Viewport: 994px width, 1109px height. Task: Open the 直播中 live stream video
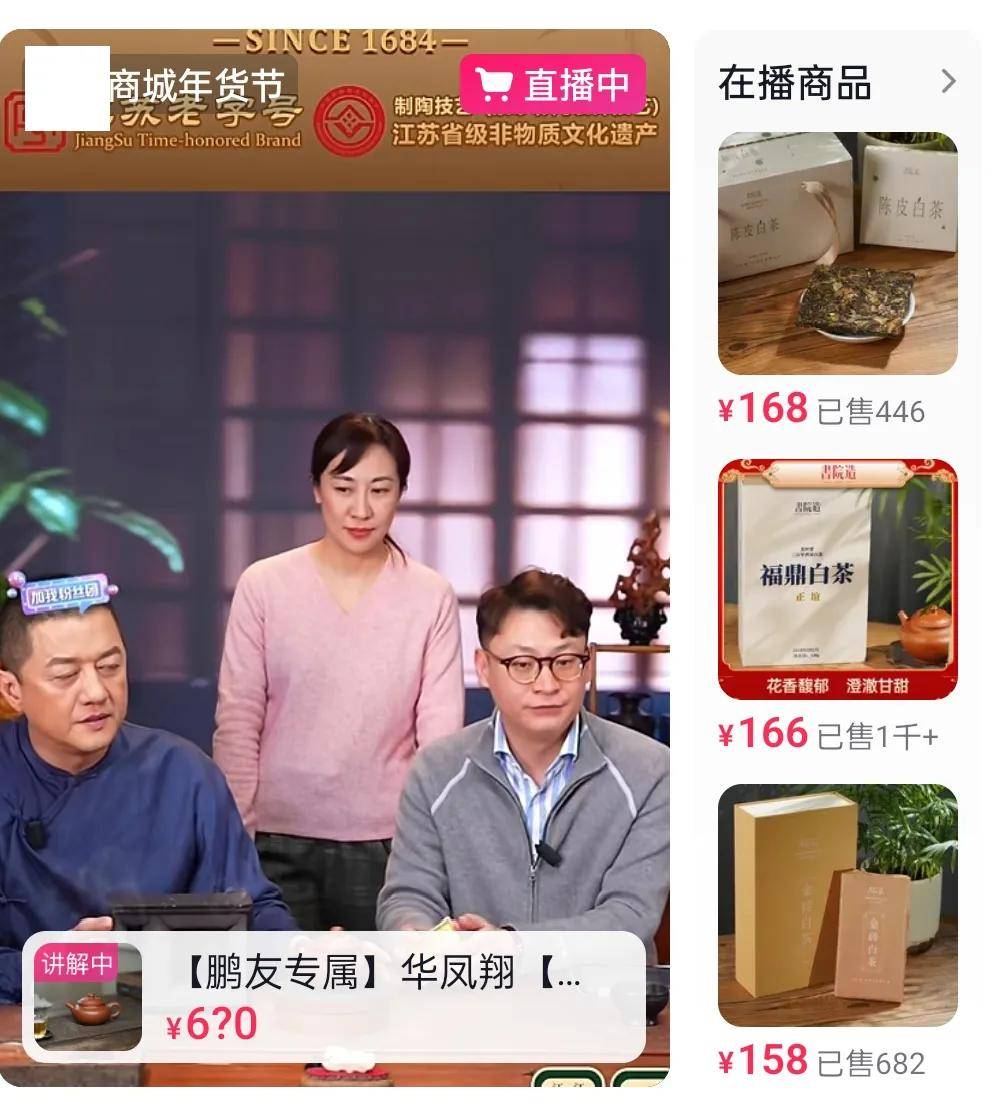tap(335, 500)
